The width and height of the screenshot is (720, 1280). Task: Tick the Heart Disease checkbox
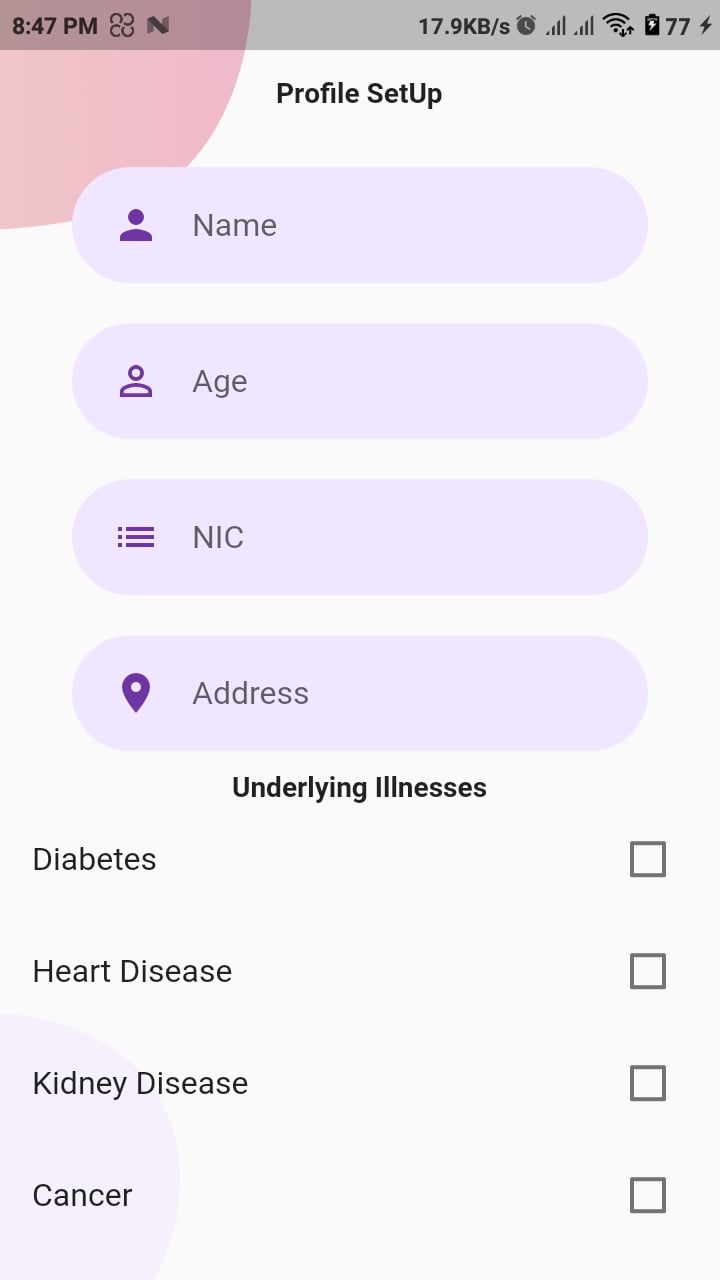(x=648, y=971)
